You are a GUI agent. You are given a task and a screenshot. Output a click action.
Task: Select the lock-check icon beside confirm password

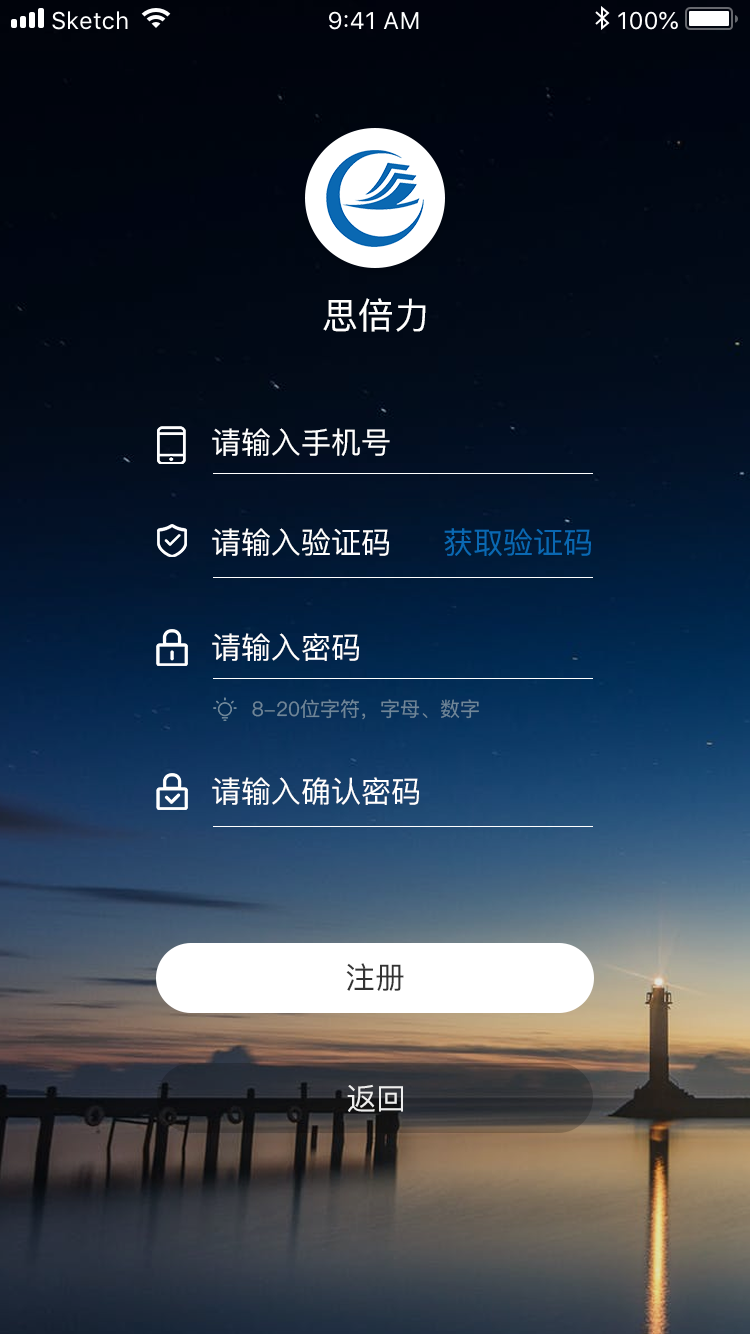pyautogui.click(x=173, y=792)
